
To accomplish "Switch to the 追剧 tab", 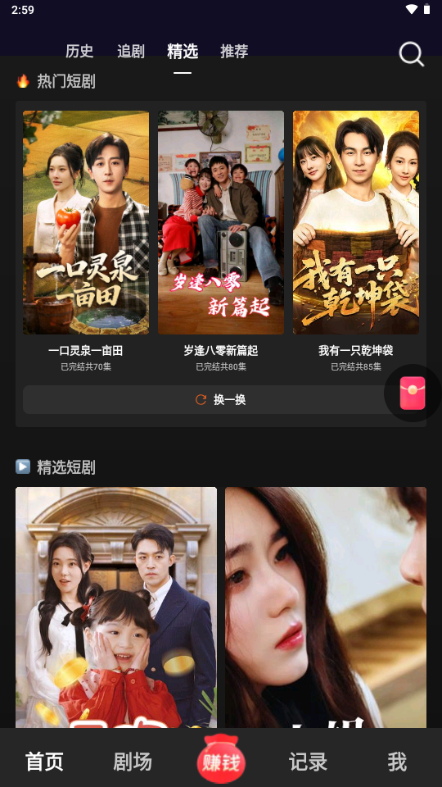I will coord(131,51).
